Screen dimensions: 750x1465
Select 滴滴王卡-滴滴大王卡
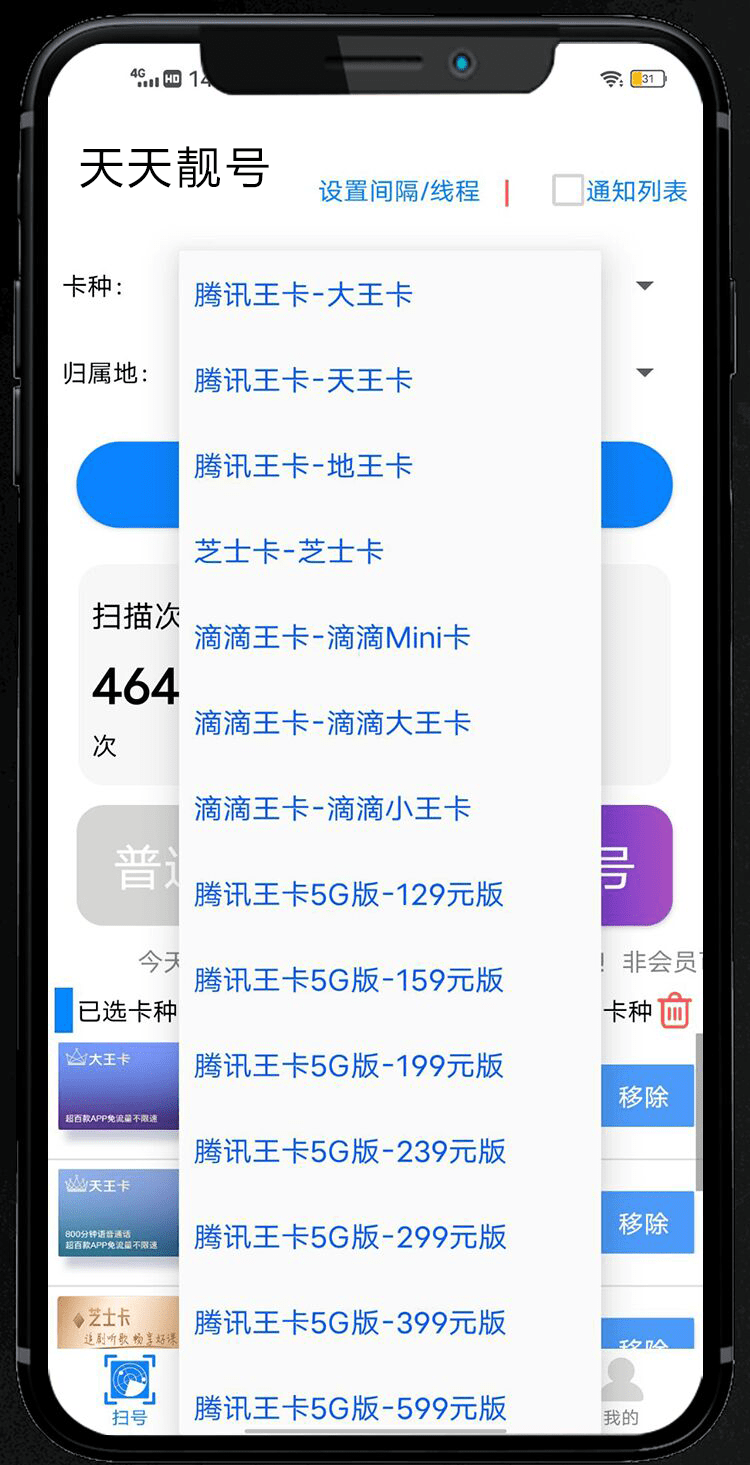(332, 723)
